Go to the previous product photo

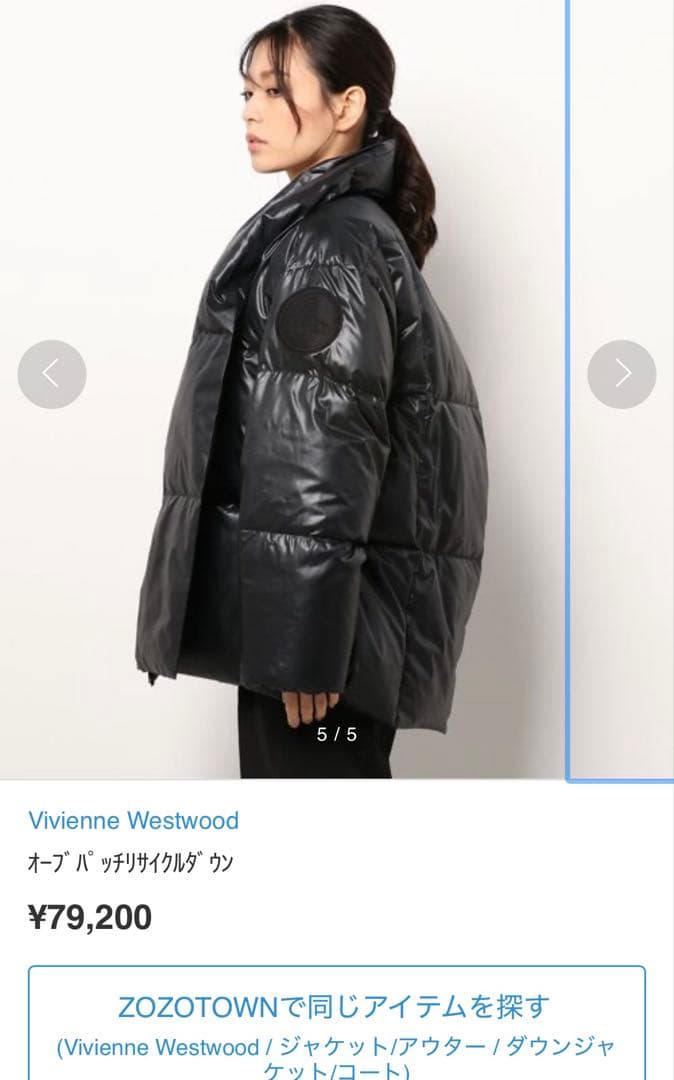[52, 374]
